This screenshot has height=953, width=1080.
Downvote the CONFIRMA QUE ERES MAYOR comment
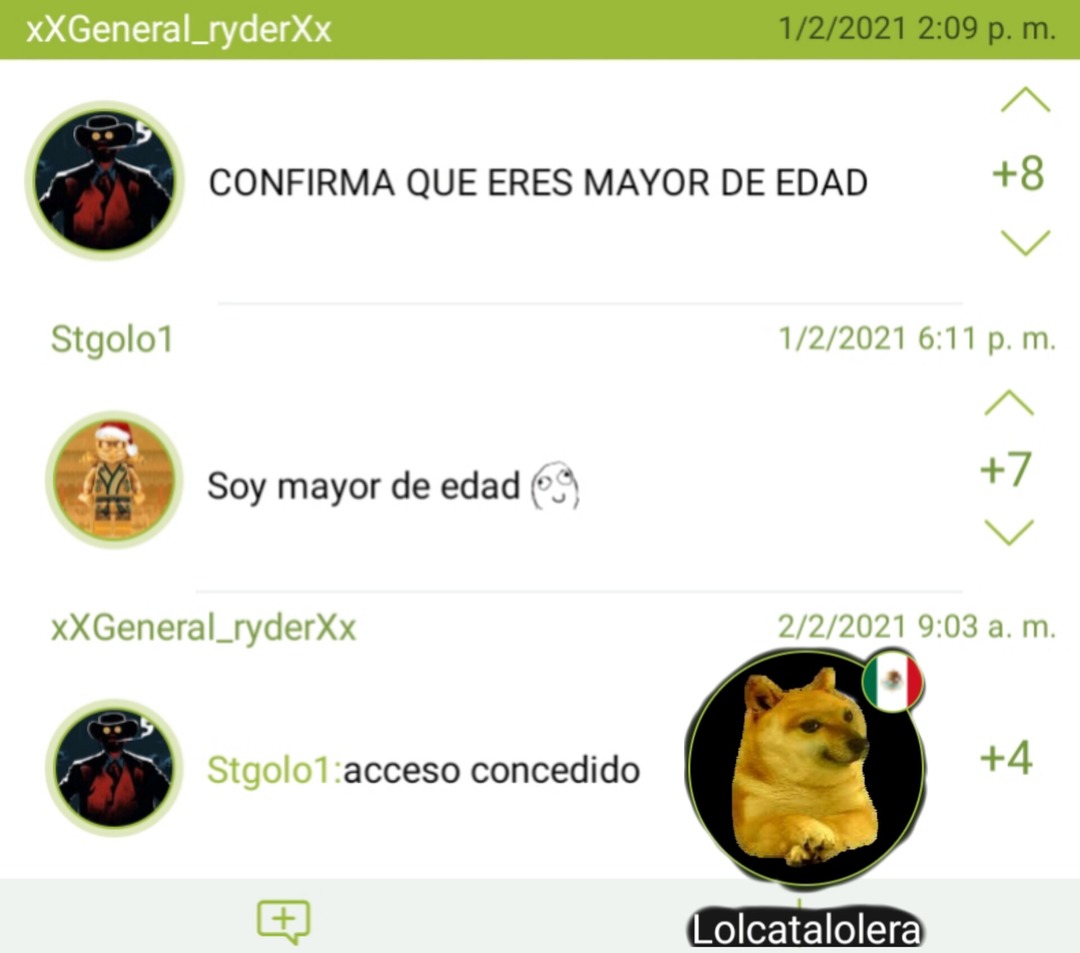pyautogui.click(x=1025, y=243)
